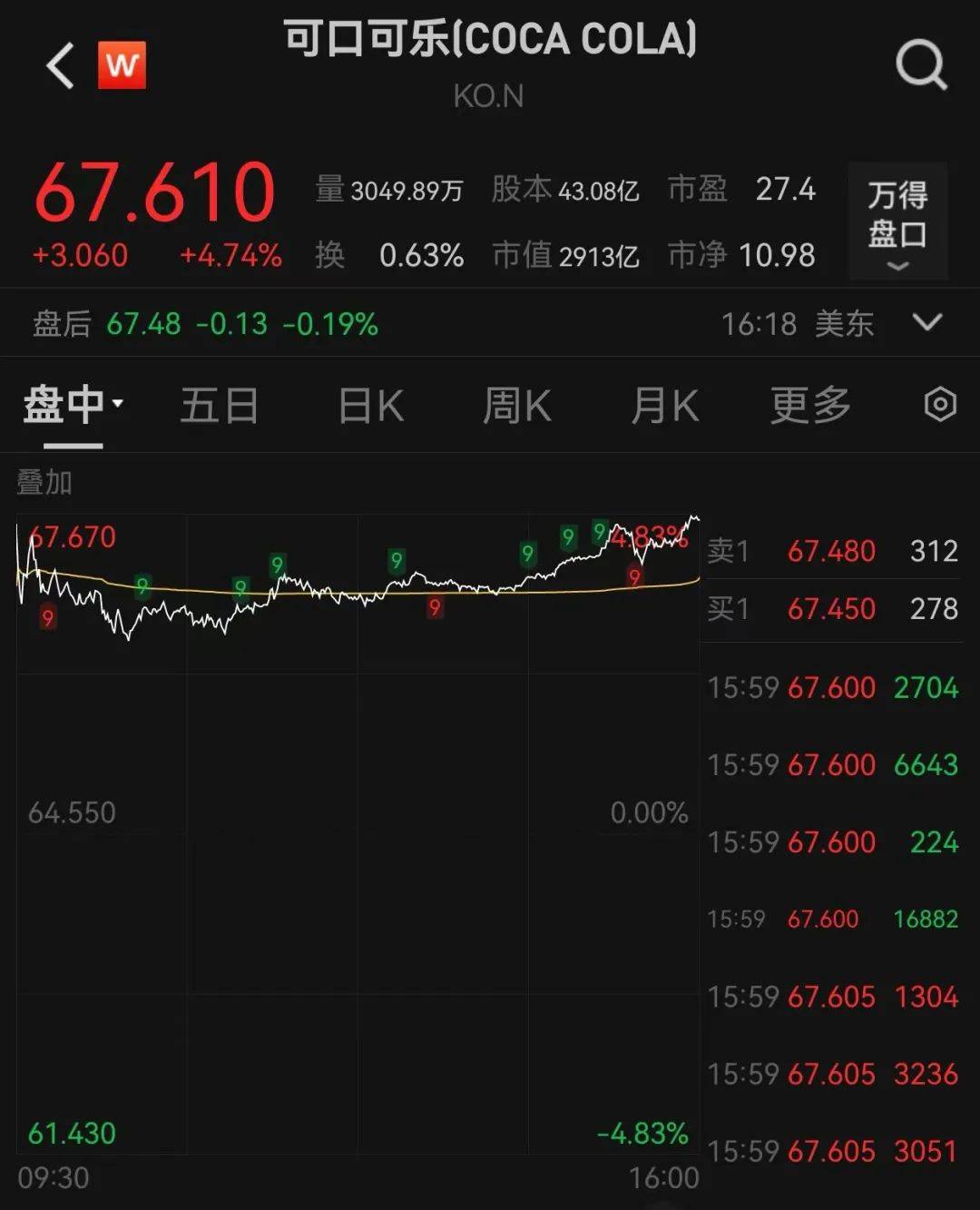Switch to the 五日 chart tab
980x1210 pixels.
(220, 406)
